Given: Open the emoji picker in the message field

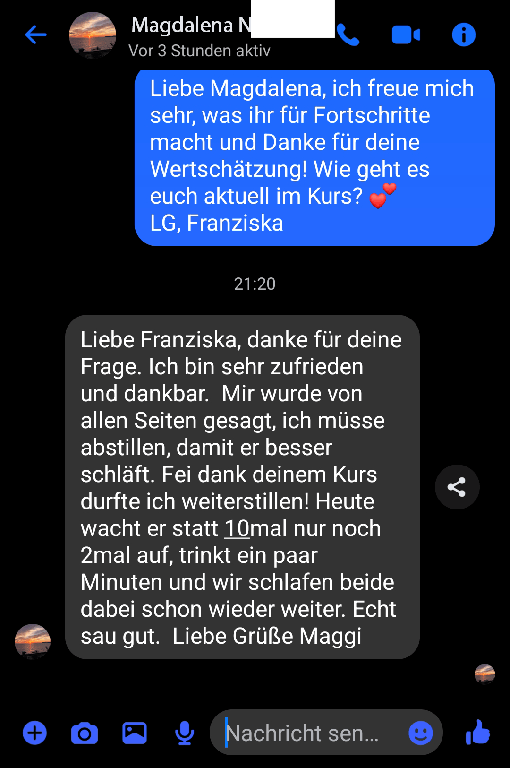Looking at the screenshot, I should [x=420, y=733].
